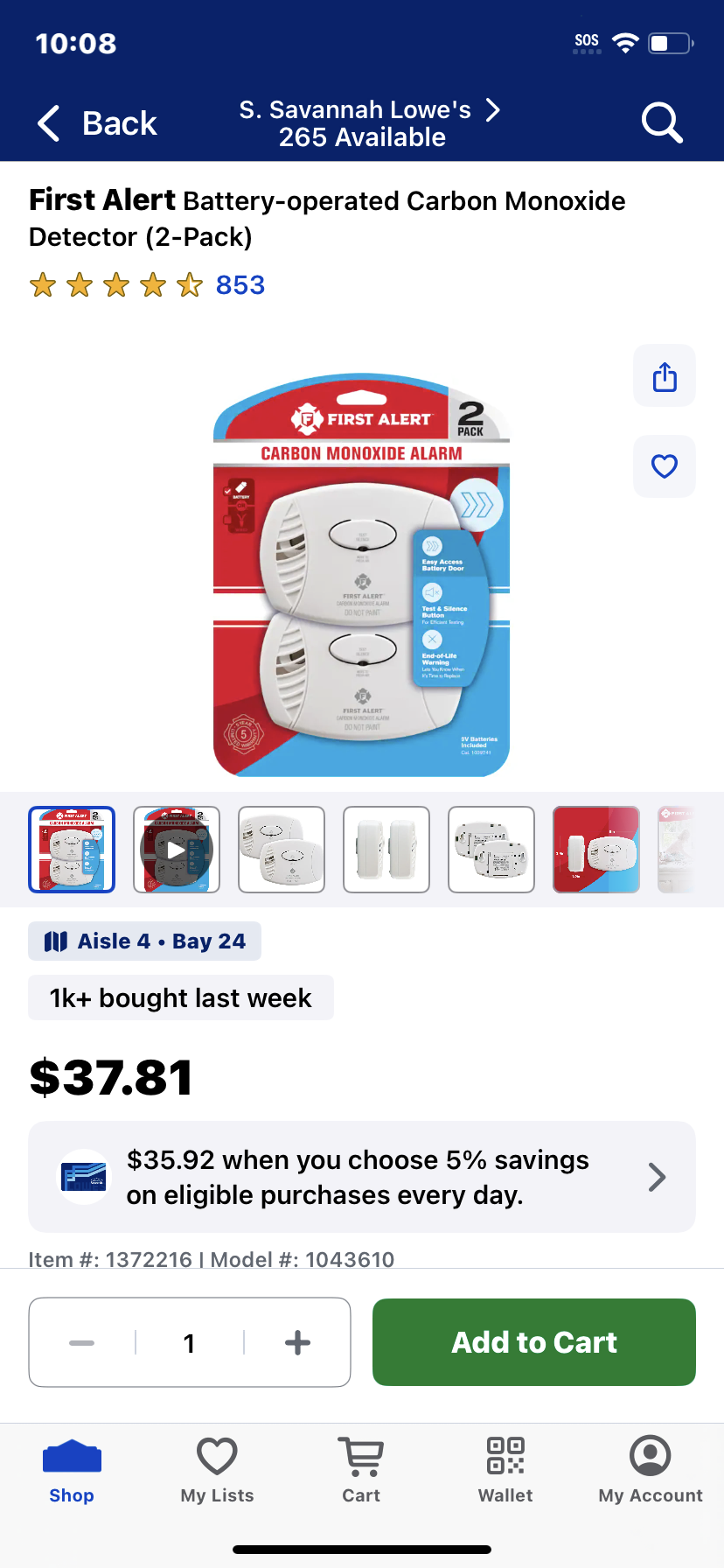Screen dimensions: 724x1568
Task: Increase quantity with the plus button
Action: pos(297,1342)
